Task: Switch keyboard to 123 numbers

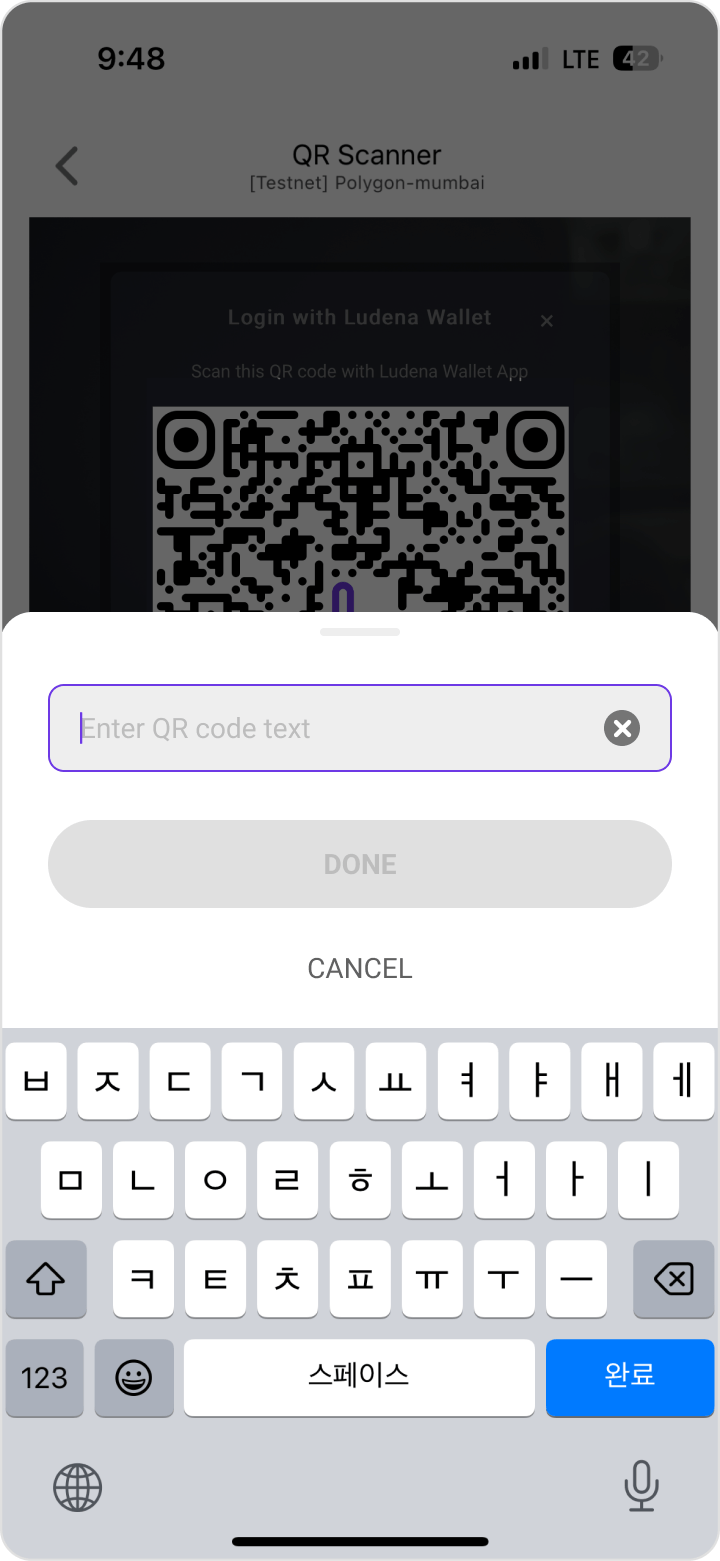Action: [x=44, y=1377]
